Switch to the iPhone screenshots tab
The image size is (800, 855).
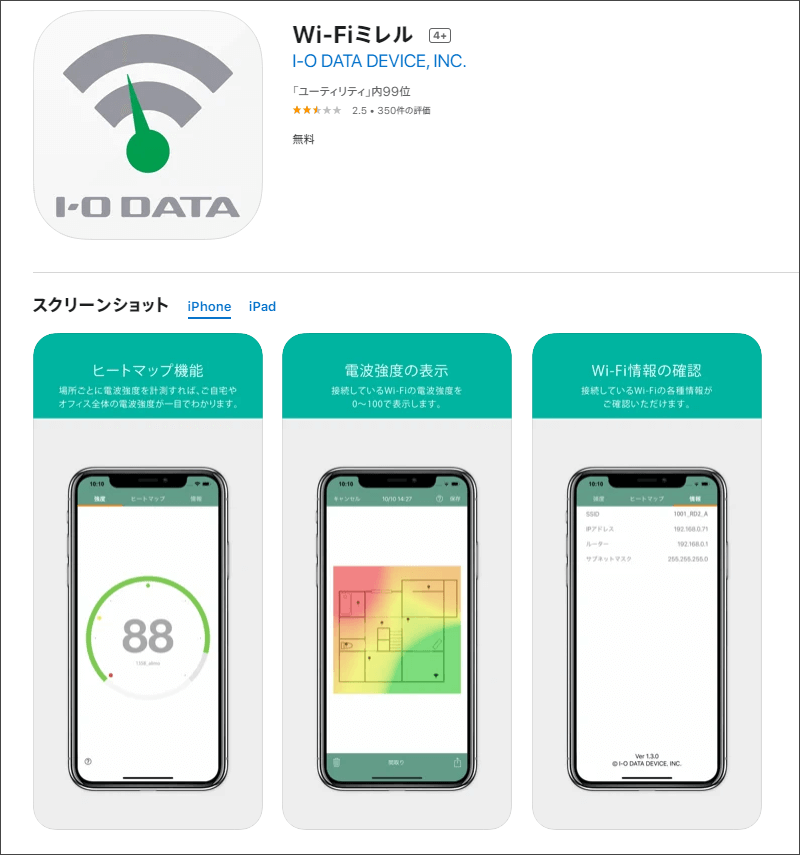point(209,307)
